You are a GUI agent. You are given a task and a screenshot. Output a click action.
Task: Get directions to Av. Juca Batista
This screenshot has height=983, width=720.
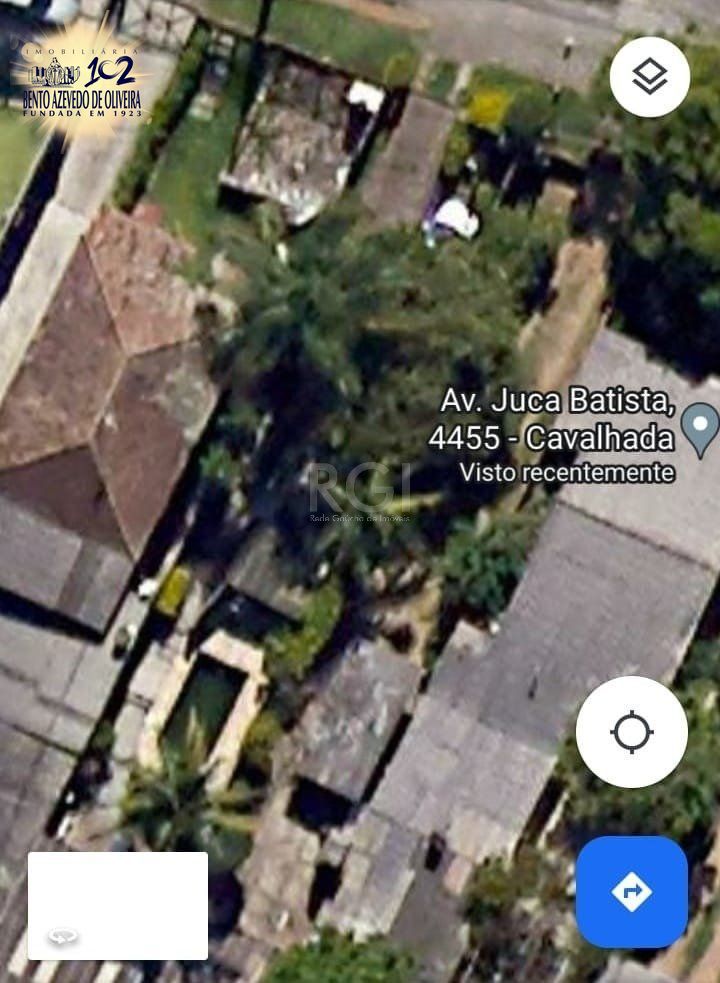coord(631,891)
